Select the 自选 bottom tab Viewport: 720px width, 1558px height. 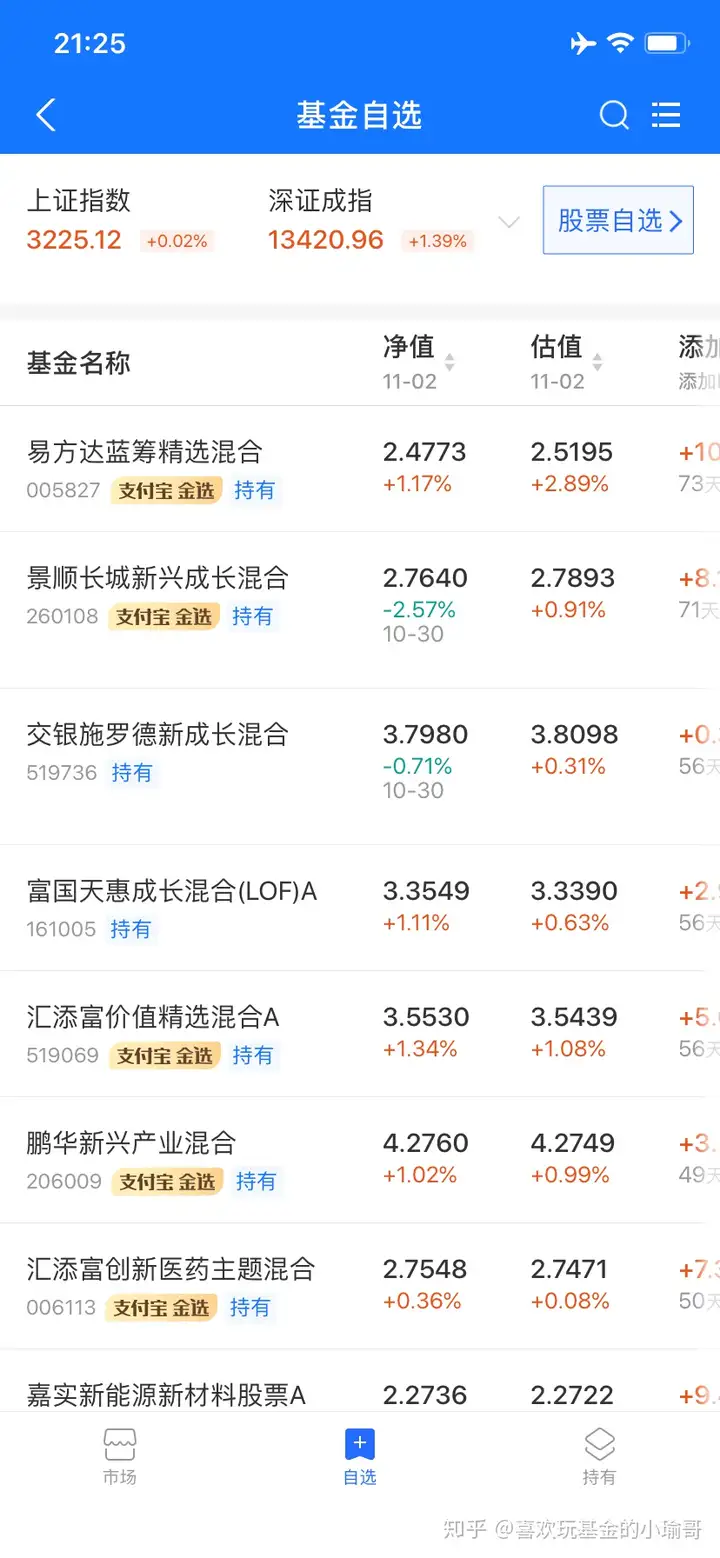pos(360,1456)
